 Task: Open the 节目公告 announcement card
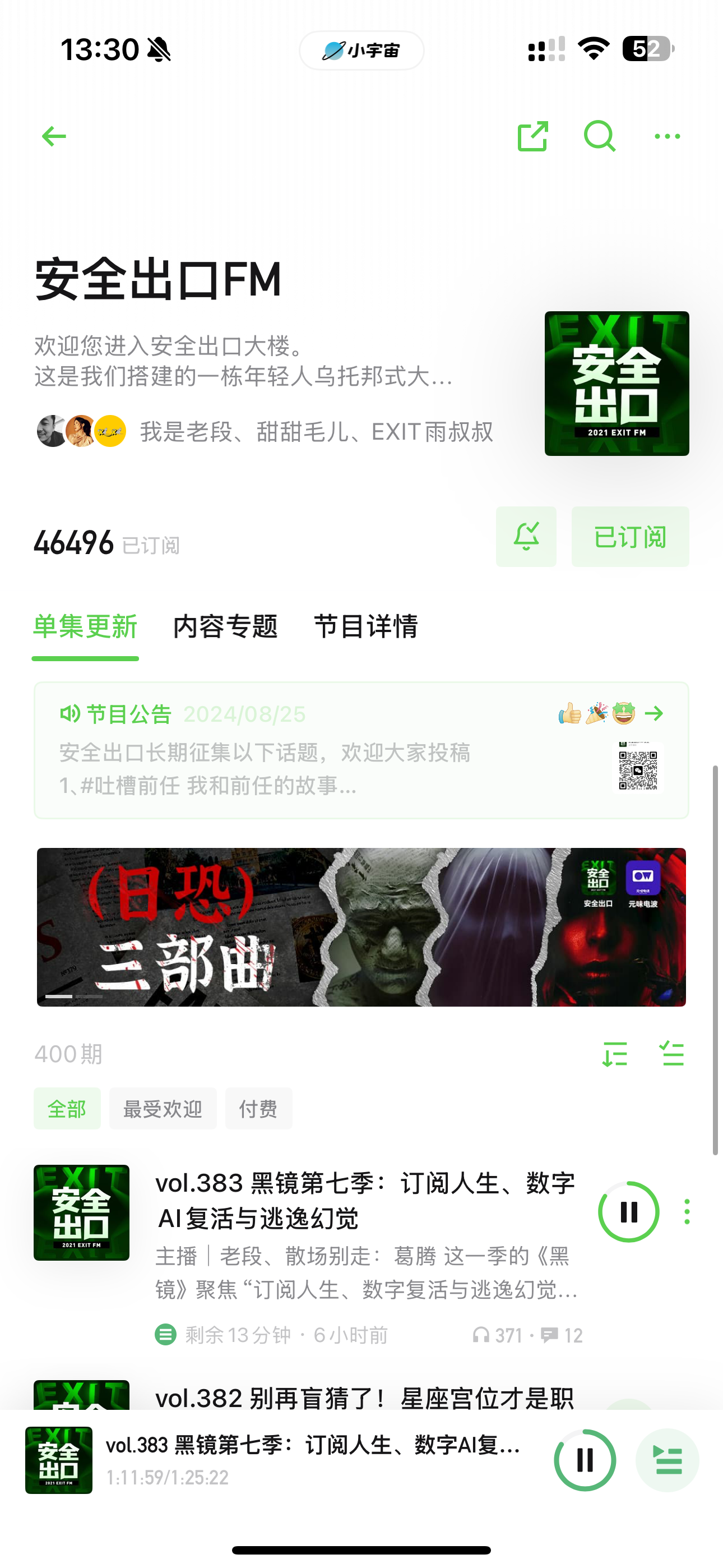(361, 750)
